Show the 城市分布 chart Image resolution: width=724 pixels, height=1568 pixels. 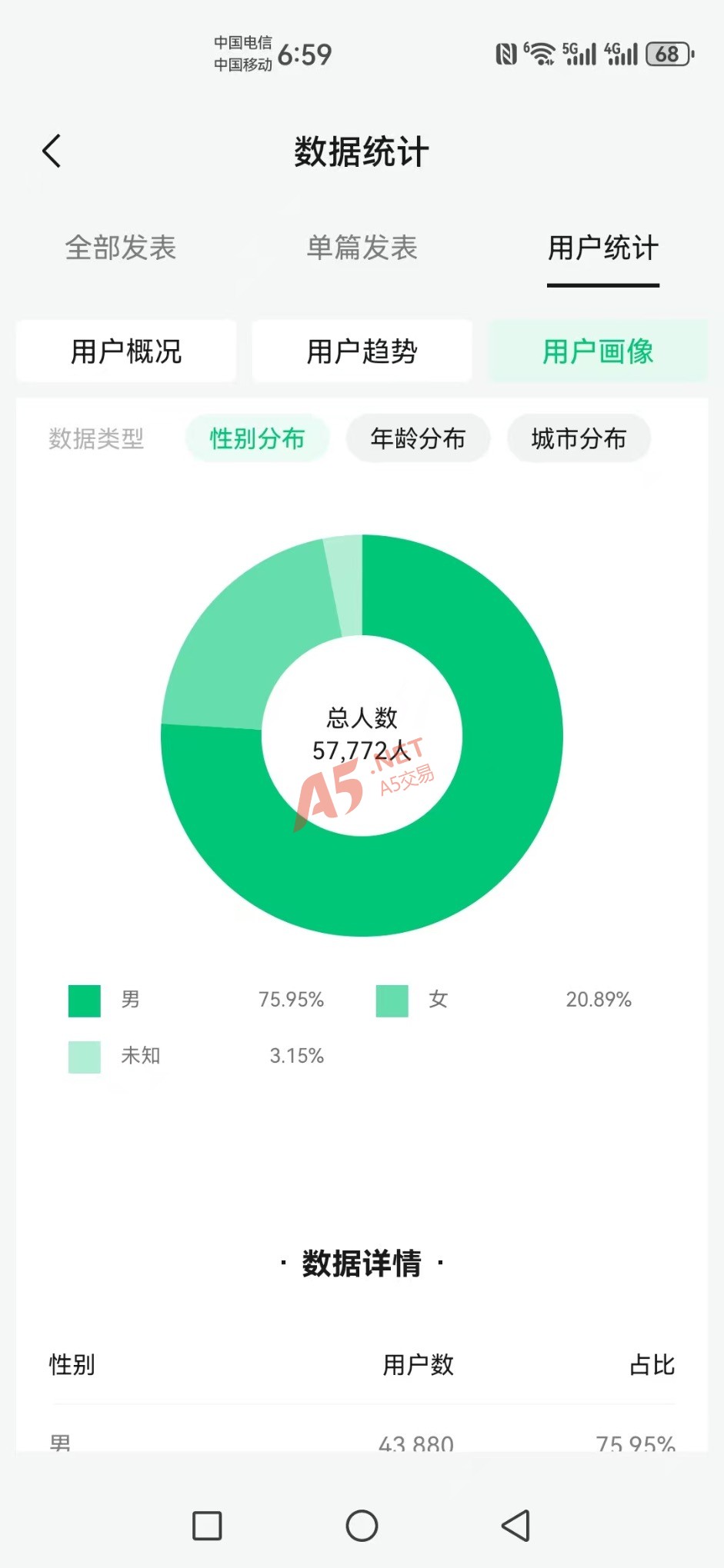pyautogui.click(x=579, y=438)
